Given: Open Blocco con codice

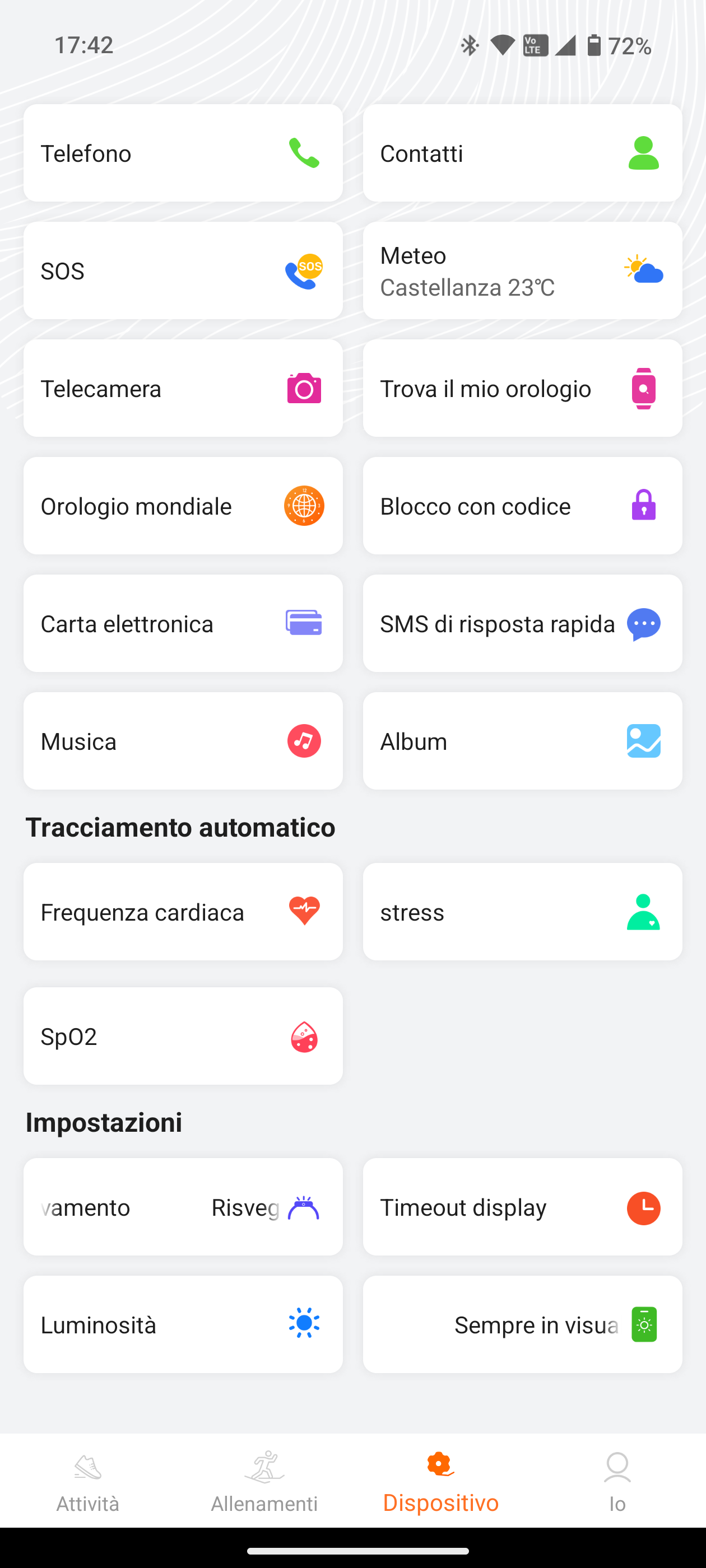Looking at the screenshot, I should click(x=522, y=505).
